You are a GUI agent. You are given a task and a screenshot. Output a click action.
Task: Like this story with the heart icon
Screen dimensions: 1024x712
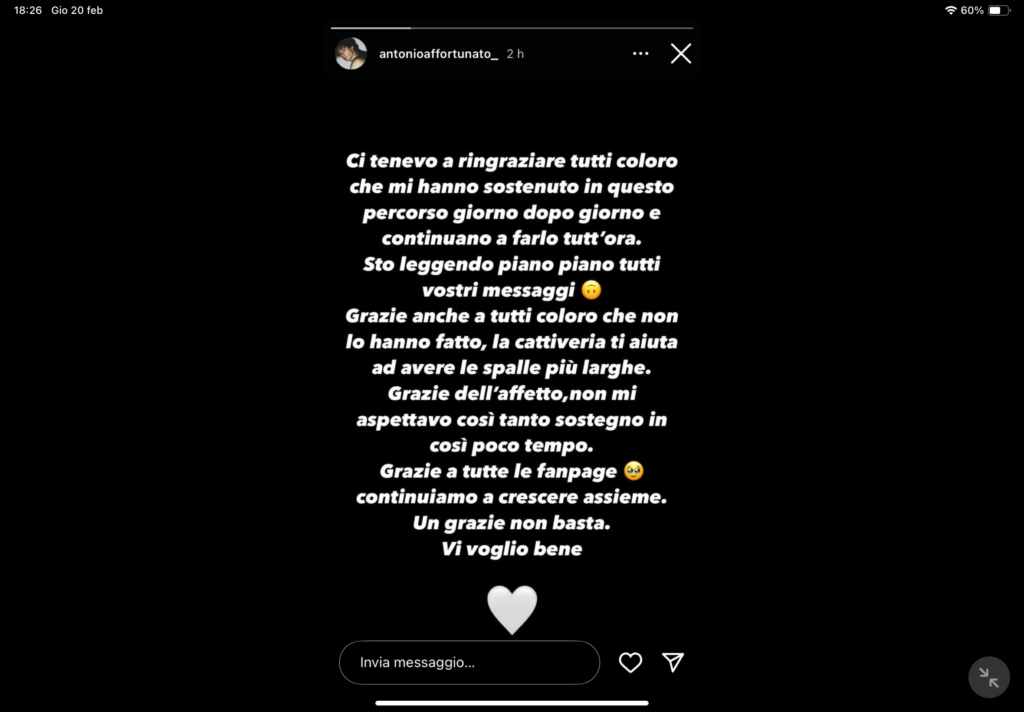tap(630, 662)
